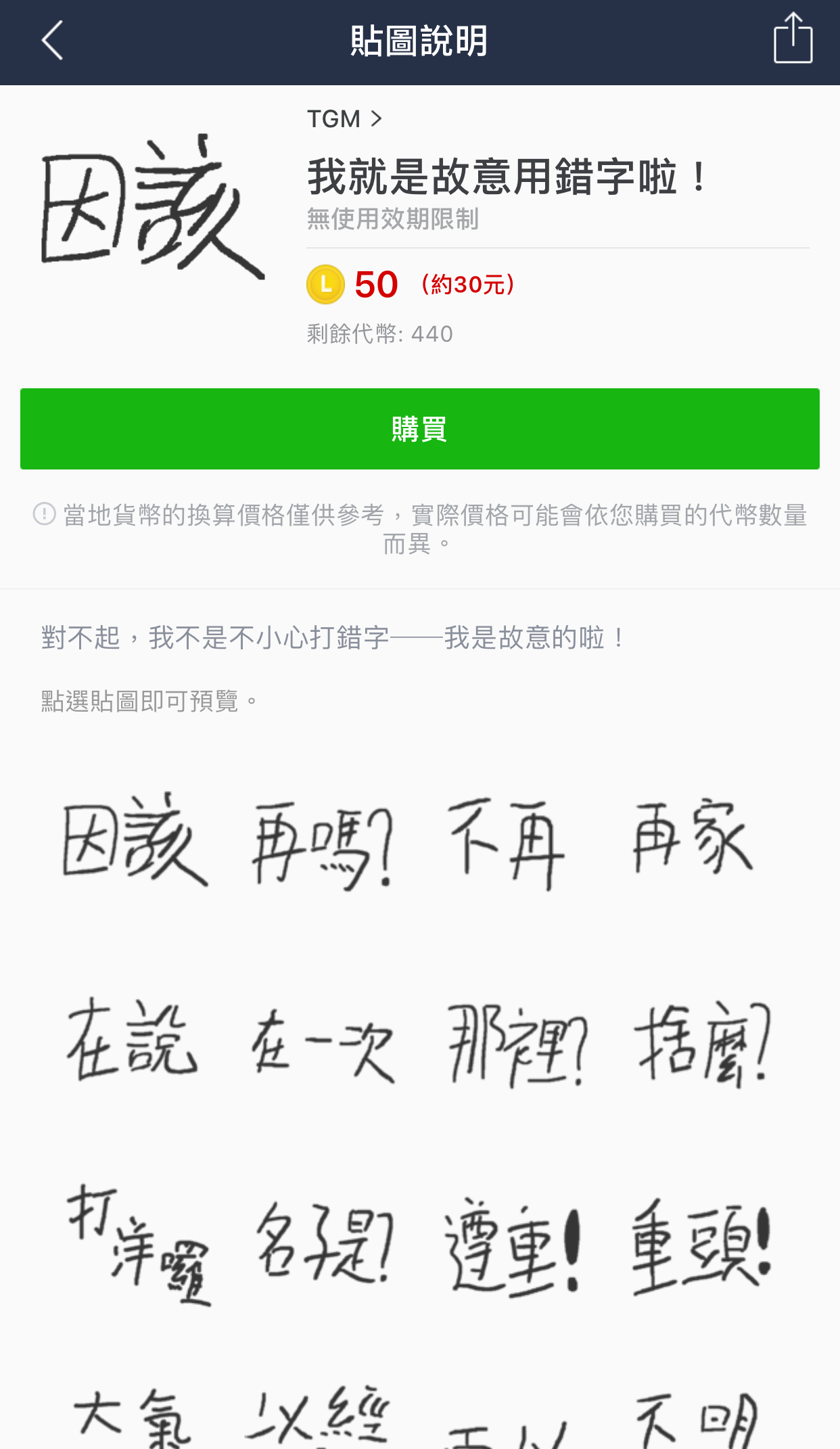This screenshot has height=1449, width=840.
Task: Tap the 購買 purchase button
Action: point(420,429)
